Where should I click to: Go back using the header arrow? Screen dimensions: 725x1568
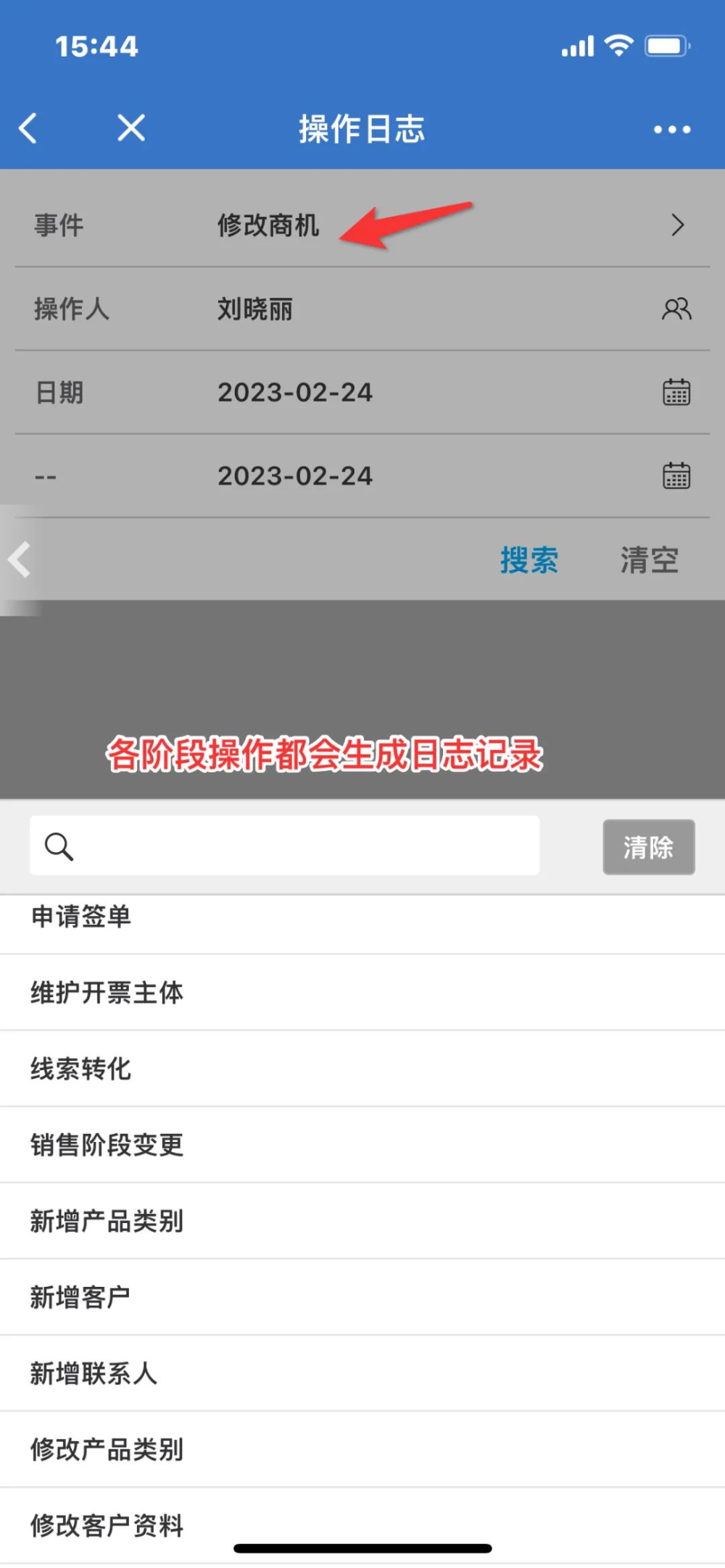click(x=28, y=129)
